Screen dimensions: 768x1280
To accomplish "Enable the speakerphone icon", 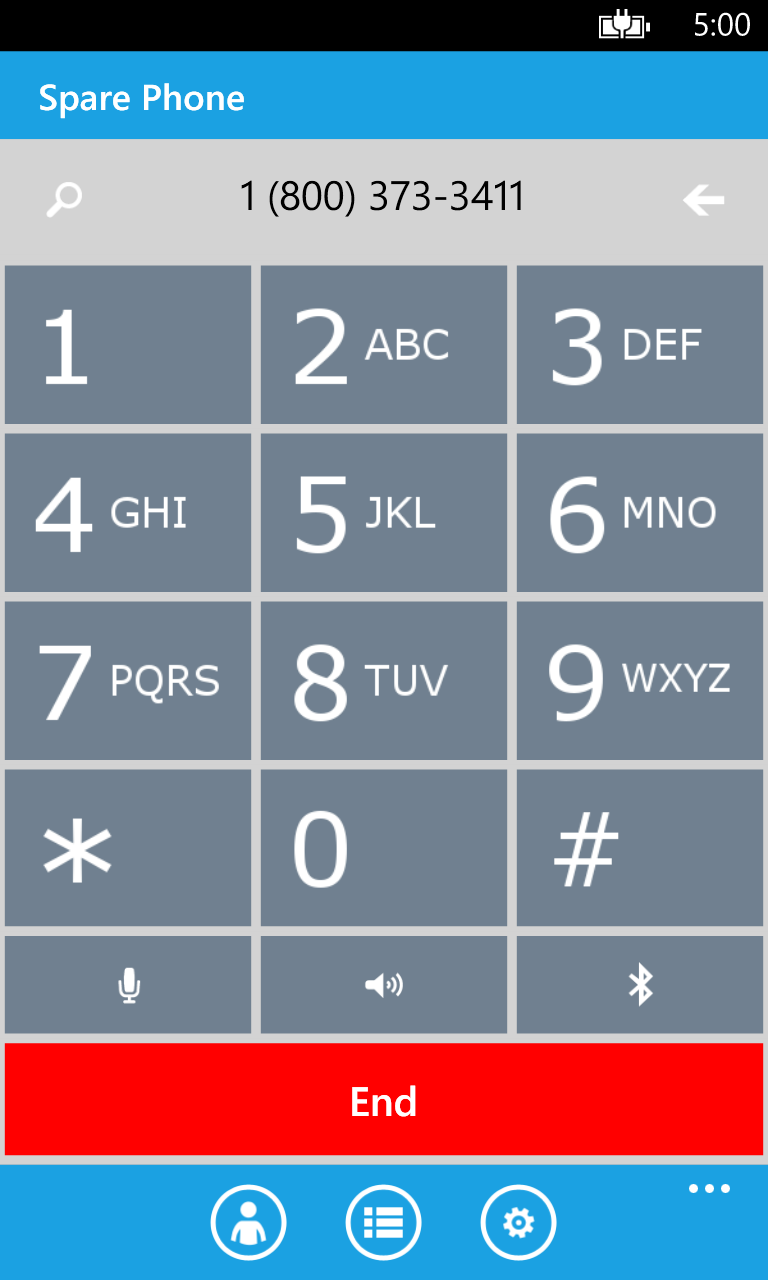I will (x=383, y=984).
